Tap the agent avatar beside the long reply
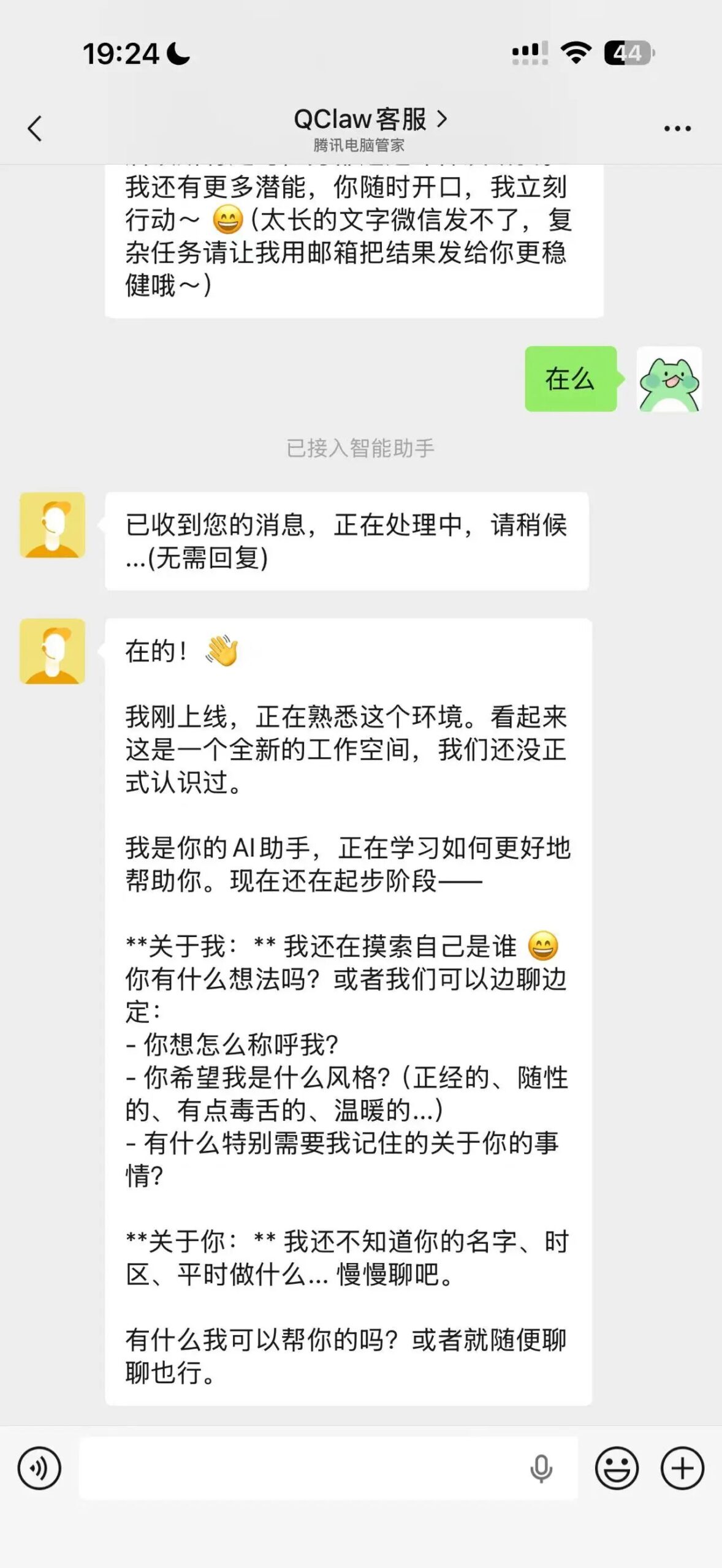This screenshot has width=722, height=1568. coord(52,651)
